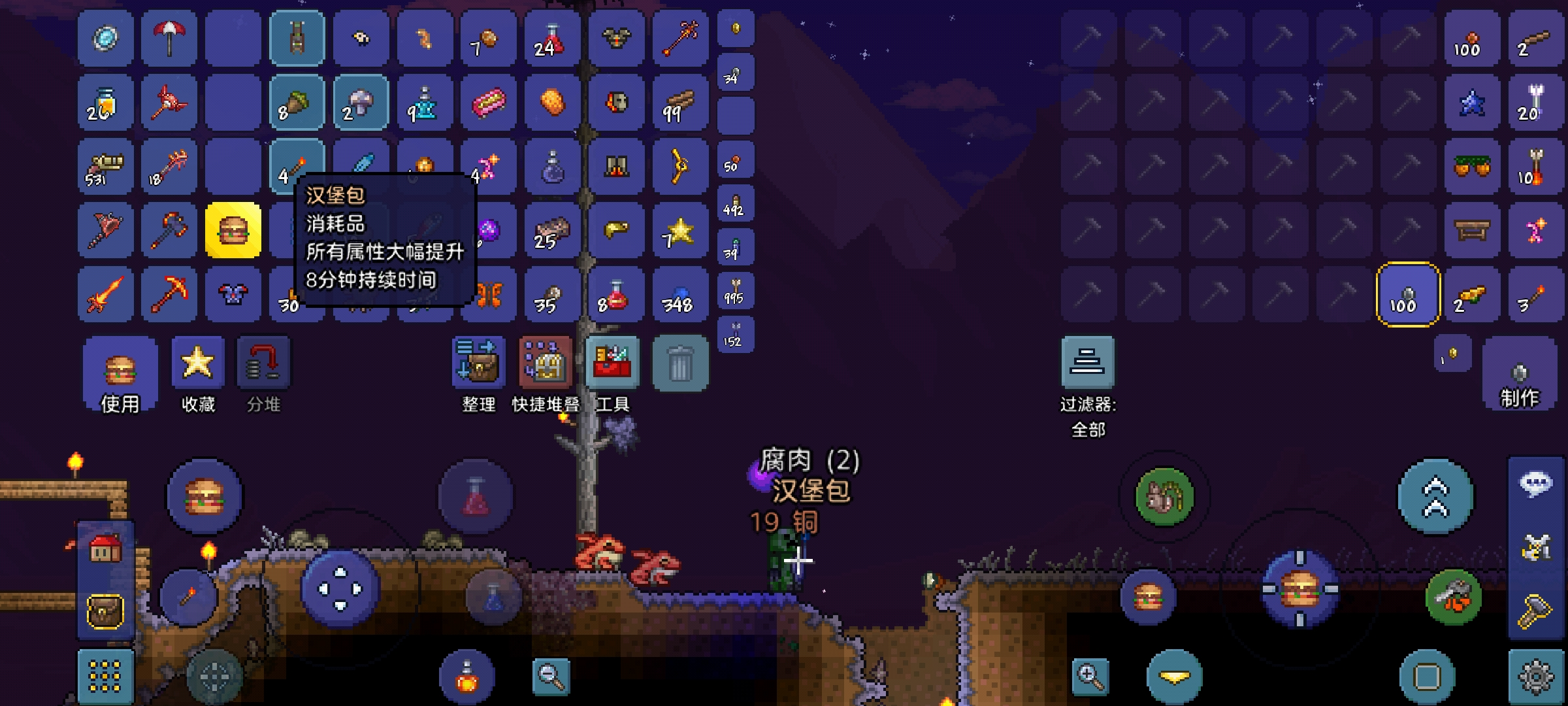Image resolution: width=1568 pixels, height=706 pixels.
Task: Tap the 使用 (use) burger button
Action: (x=120, y=375)
